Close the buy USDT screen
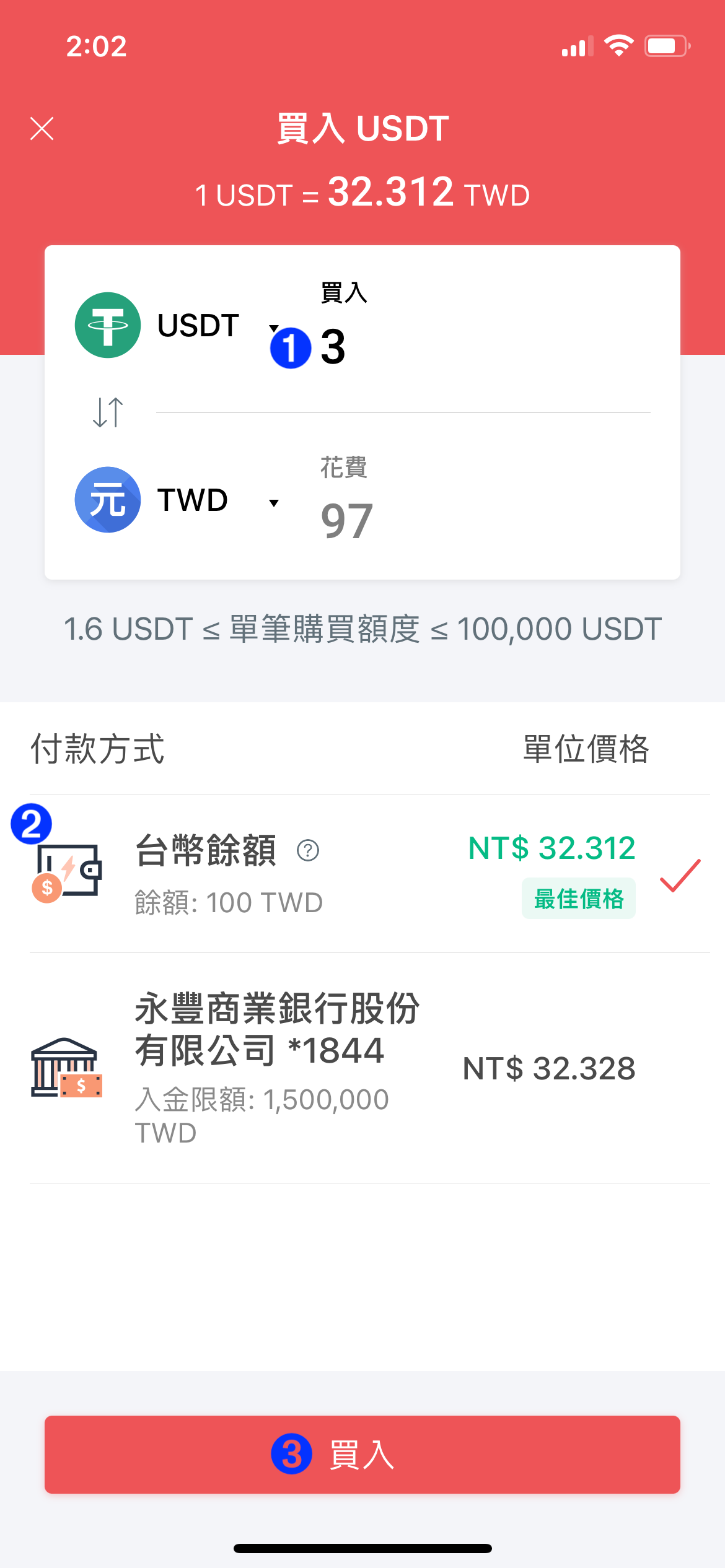725x1568 pixels. point(42,129)
